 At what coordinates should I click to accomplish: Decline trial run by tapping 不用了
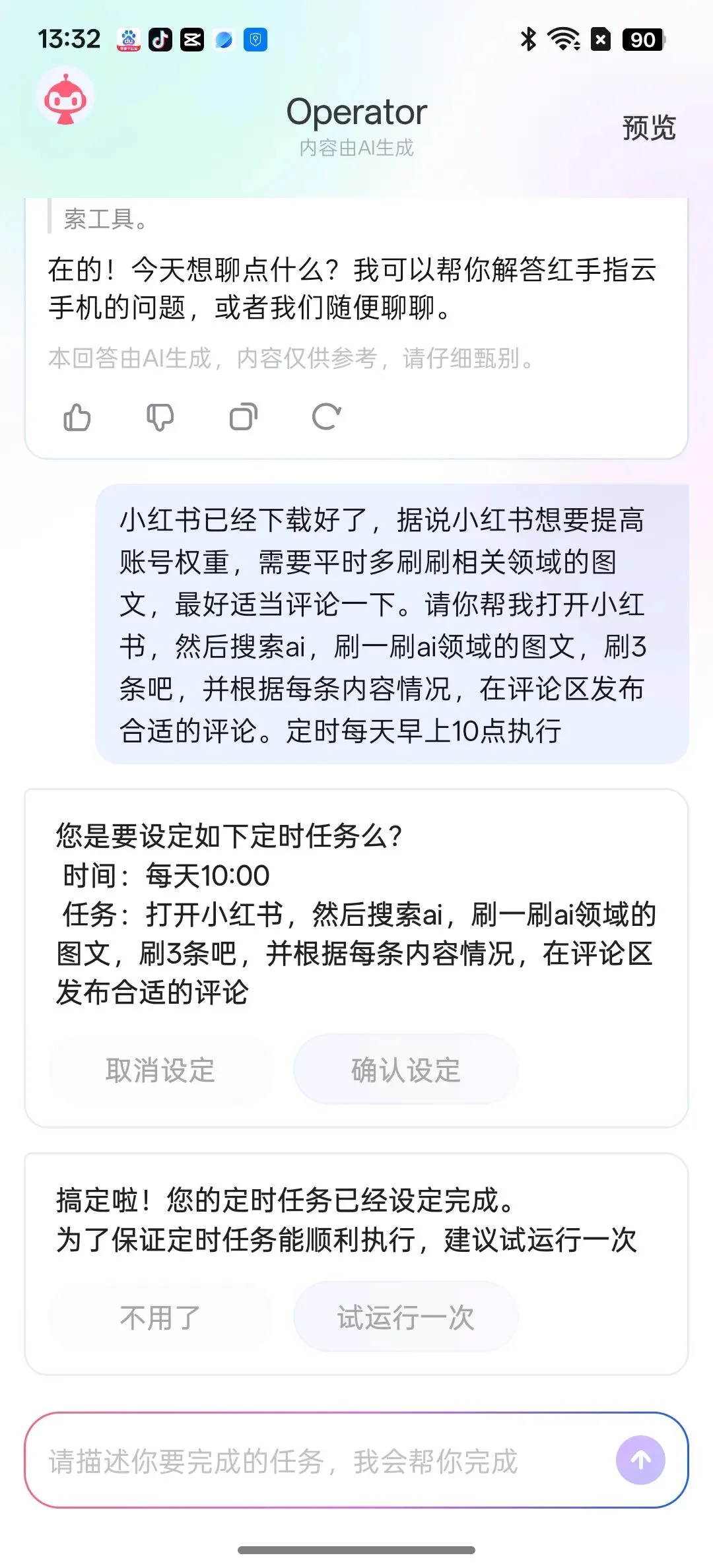pyautogui.click(x=158, y=1318)
